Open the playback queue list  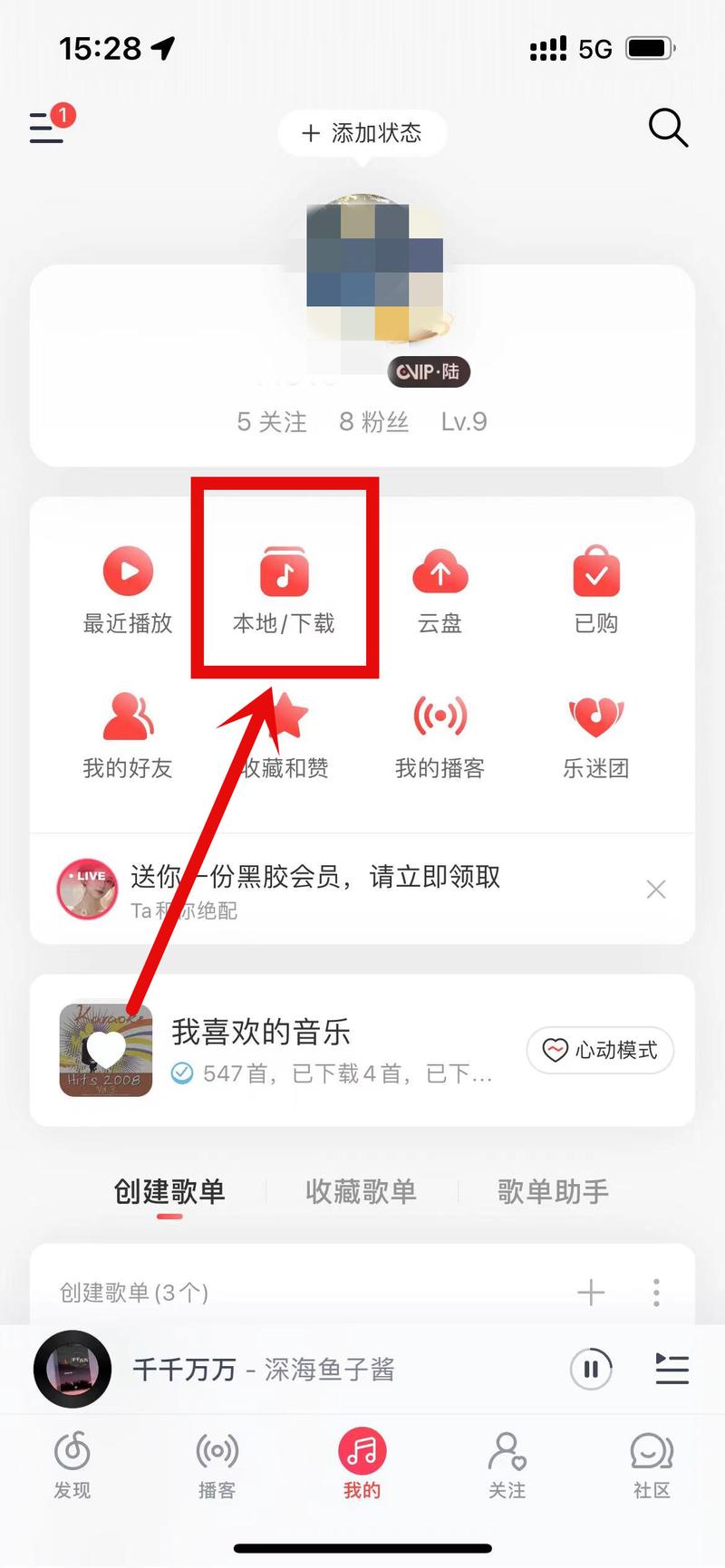pos(672,1369)
